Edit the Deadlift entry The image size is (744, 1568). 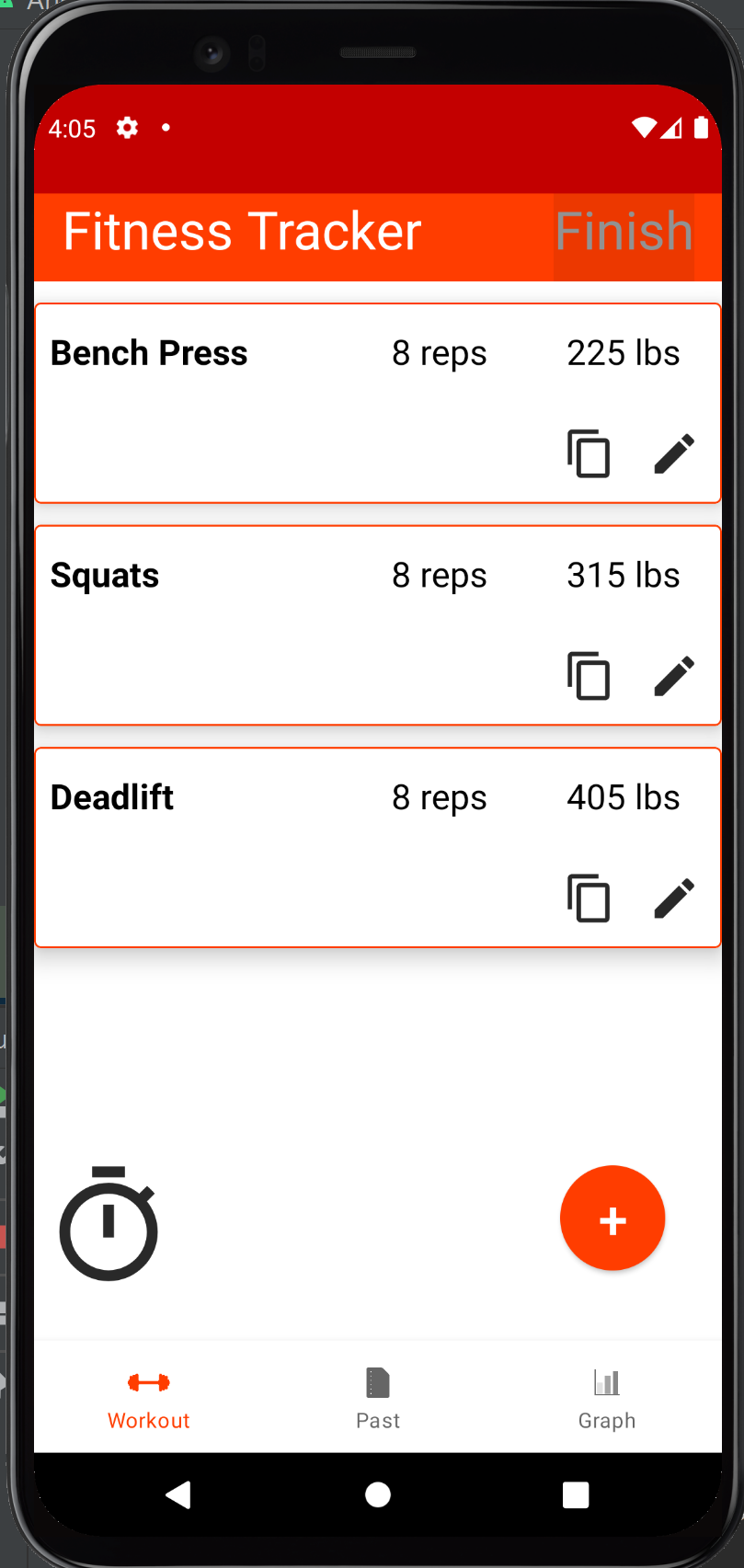point(674,899)
